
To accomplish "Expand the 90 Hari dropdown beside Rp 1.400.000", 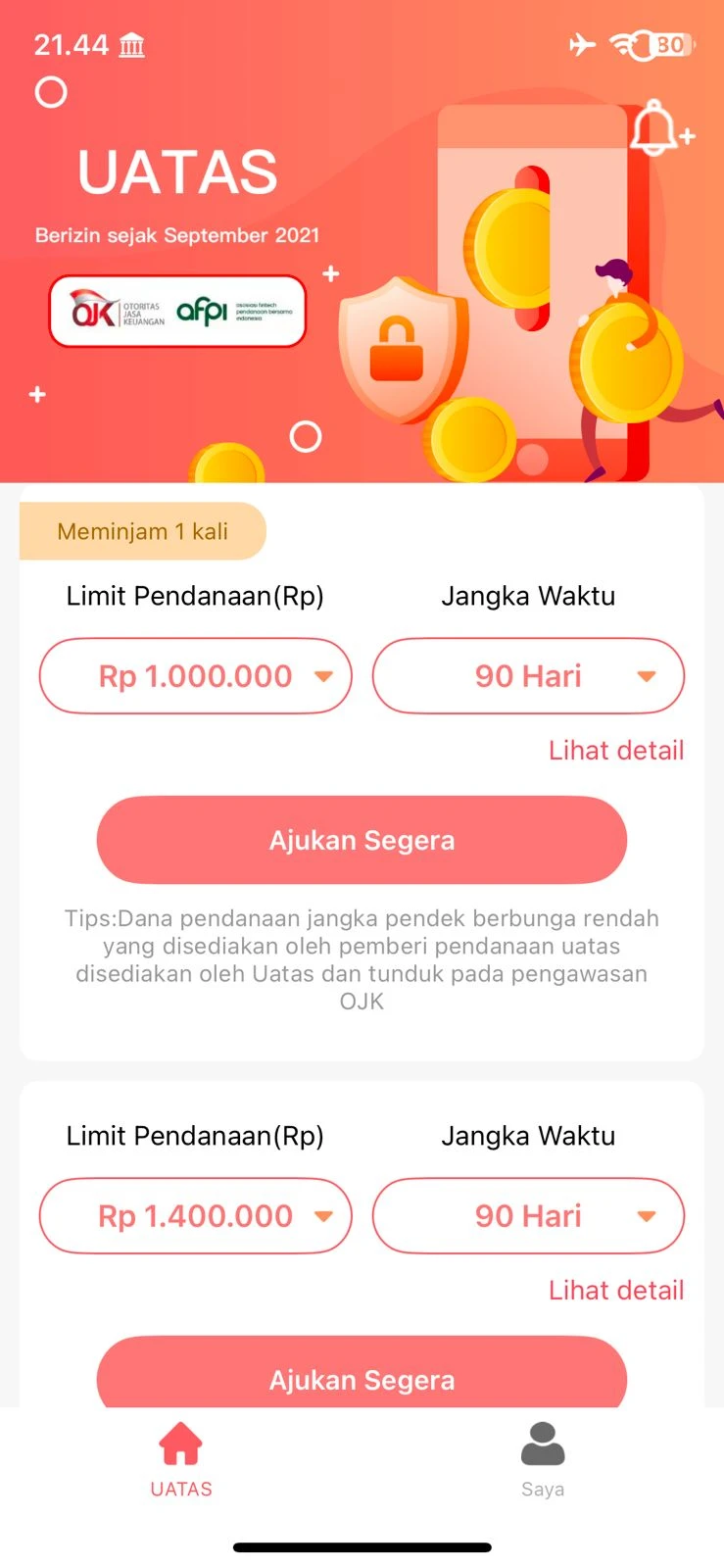I will pyautogui.click(x=528, y=1216).
